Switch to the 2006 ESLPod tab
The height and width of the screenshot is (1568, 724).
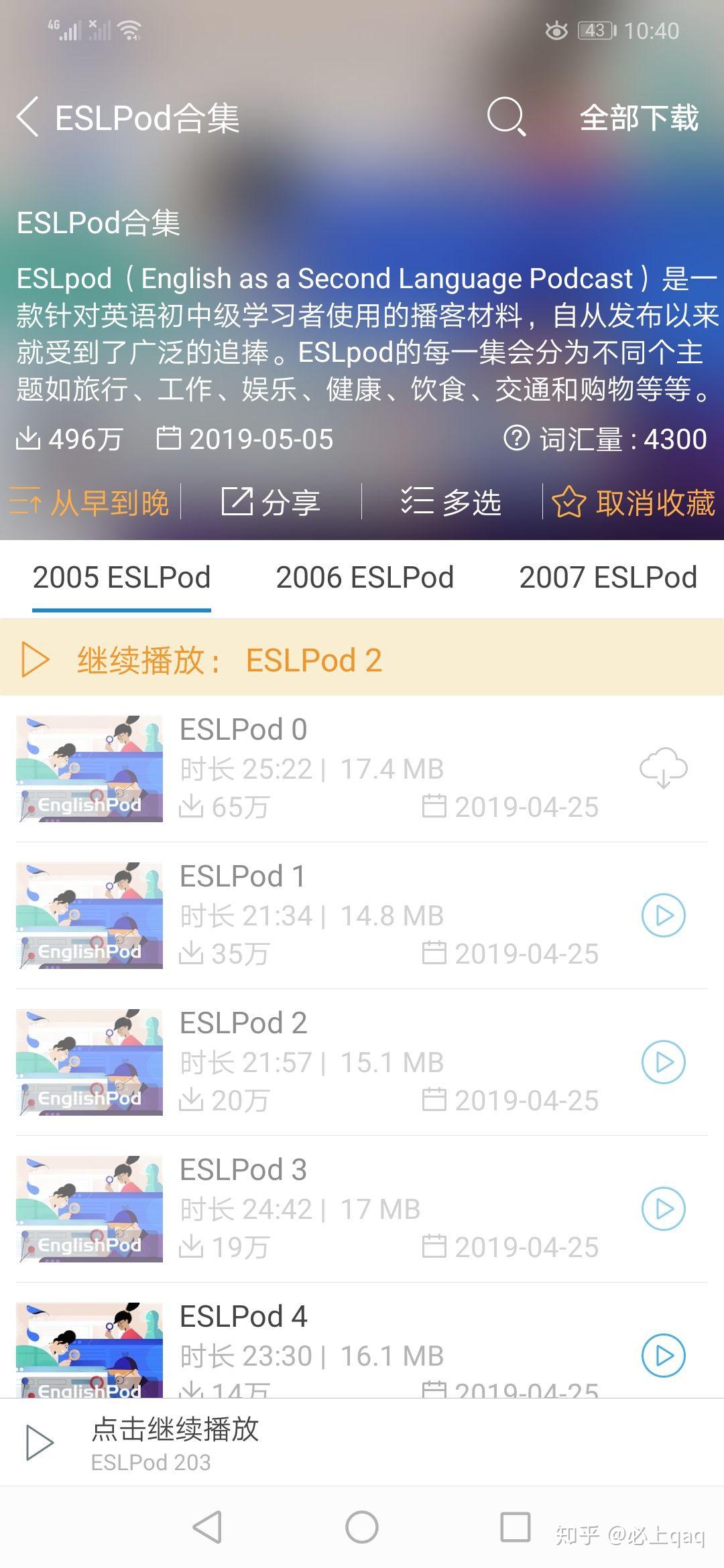tap(365, 578)
